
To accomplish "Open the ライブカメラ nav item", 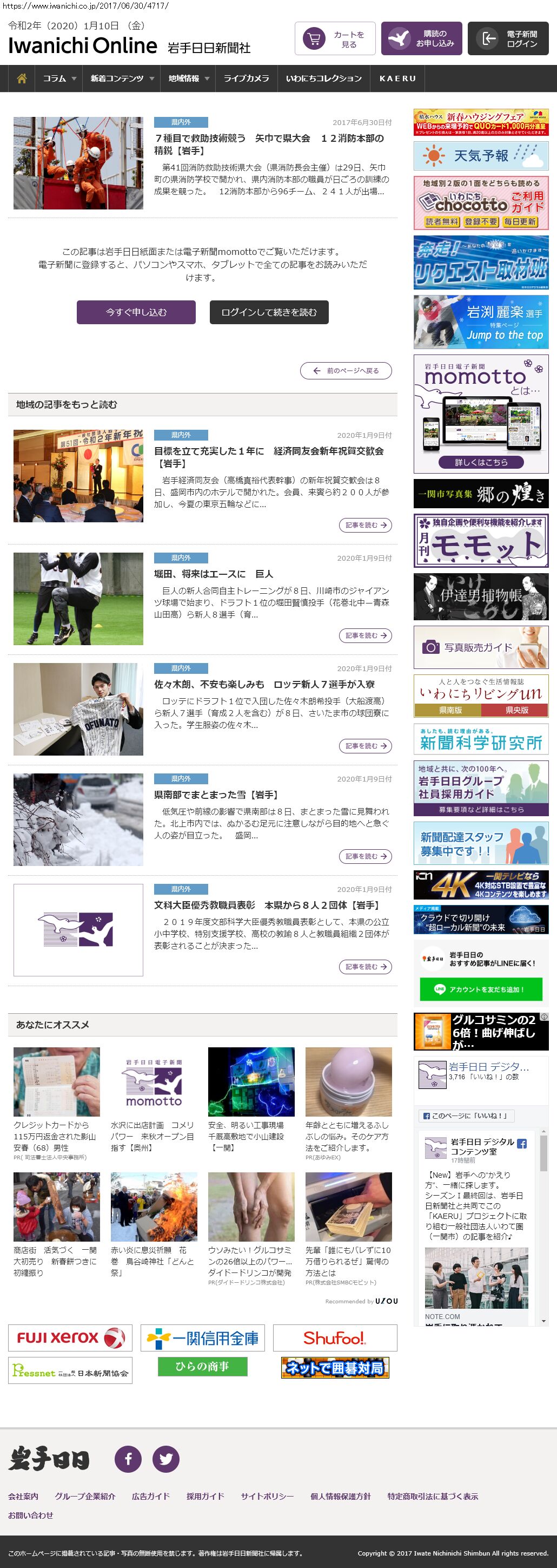I will click(x=246, y=78).
